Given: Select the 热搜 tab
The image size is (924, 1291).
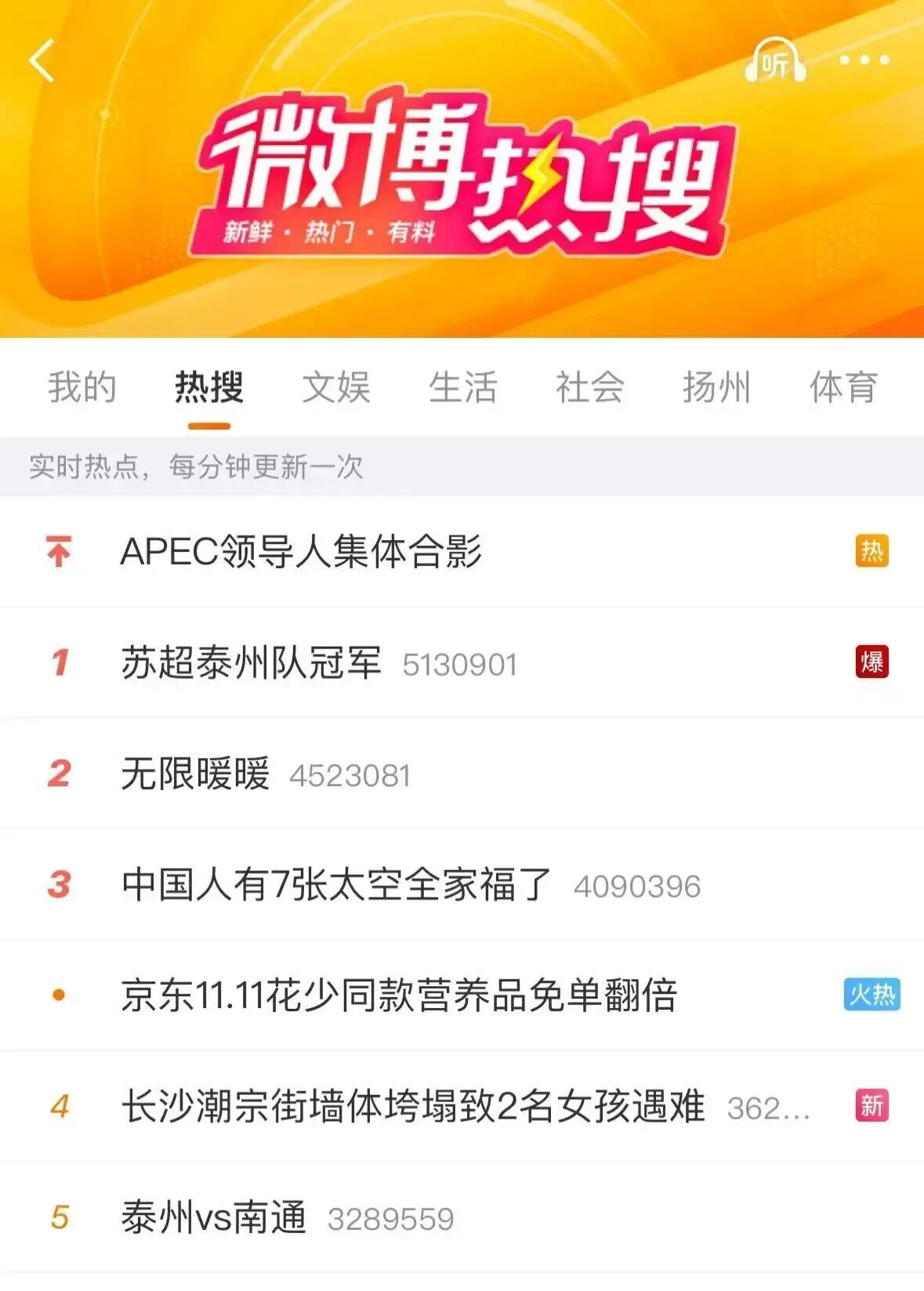Looking at the screenshot, I should pyautogui.click(x=209, y=387).
